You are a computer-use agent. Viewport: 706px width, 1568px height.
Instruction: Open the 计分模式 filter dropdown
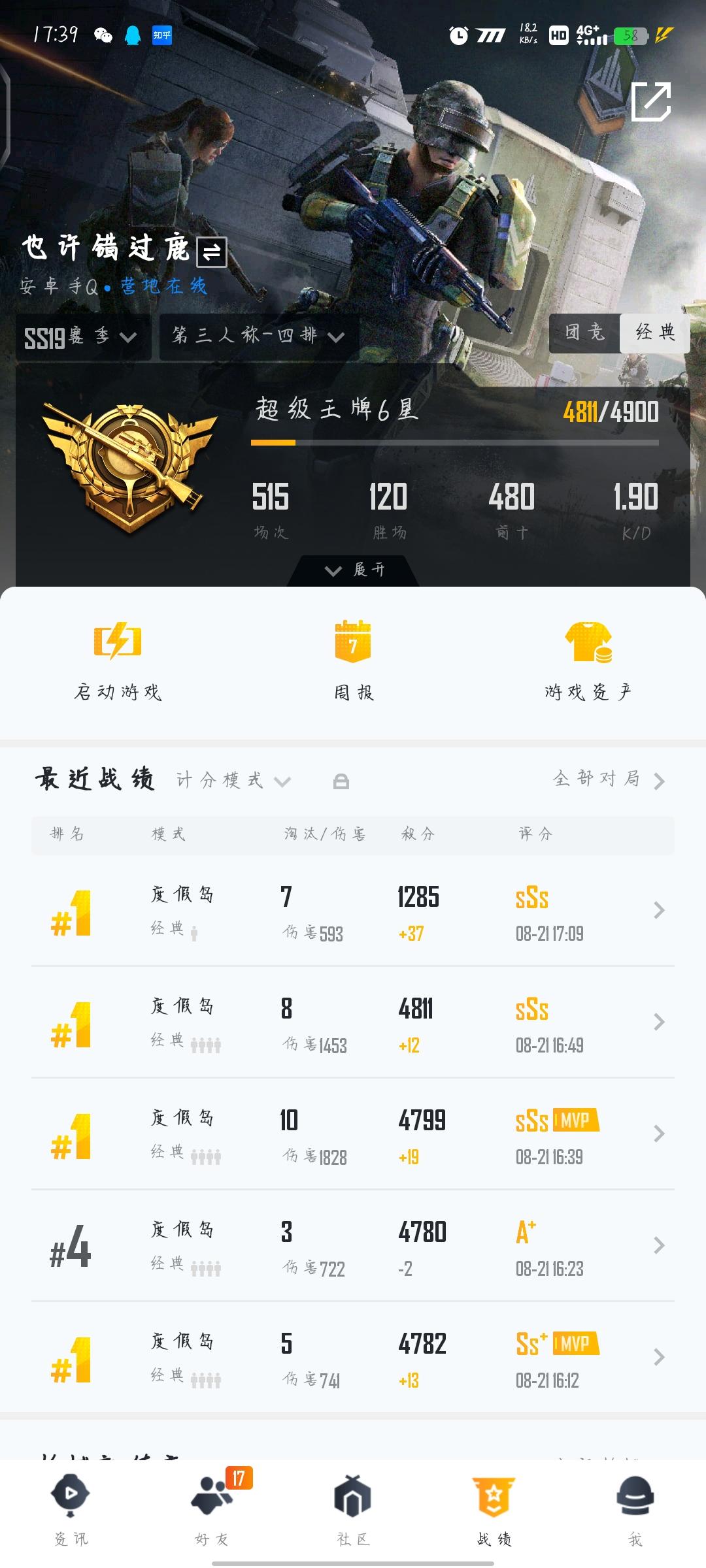pyautogui.click(x=230, y=781)
